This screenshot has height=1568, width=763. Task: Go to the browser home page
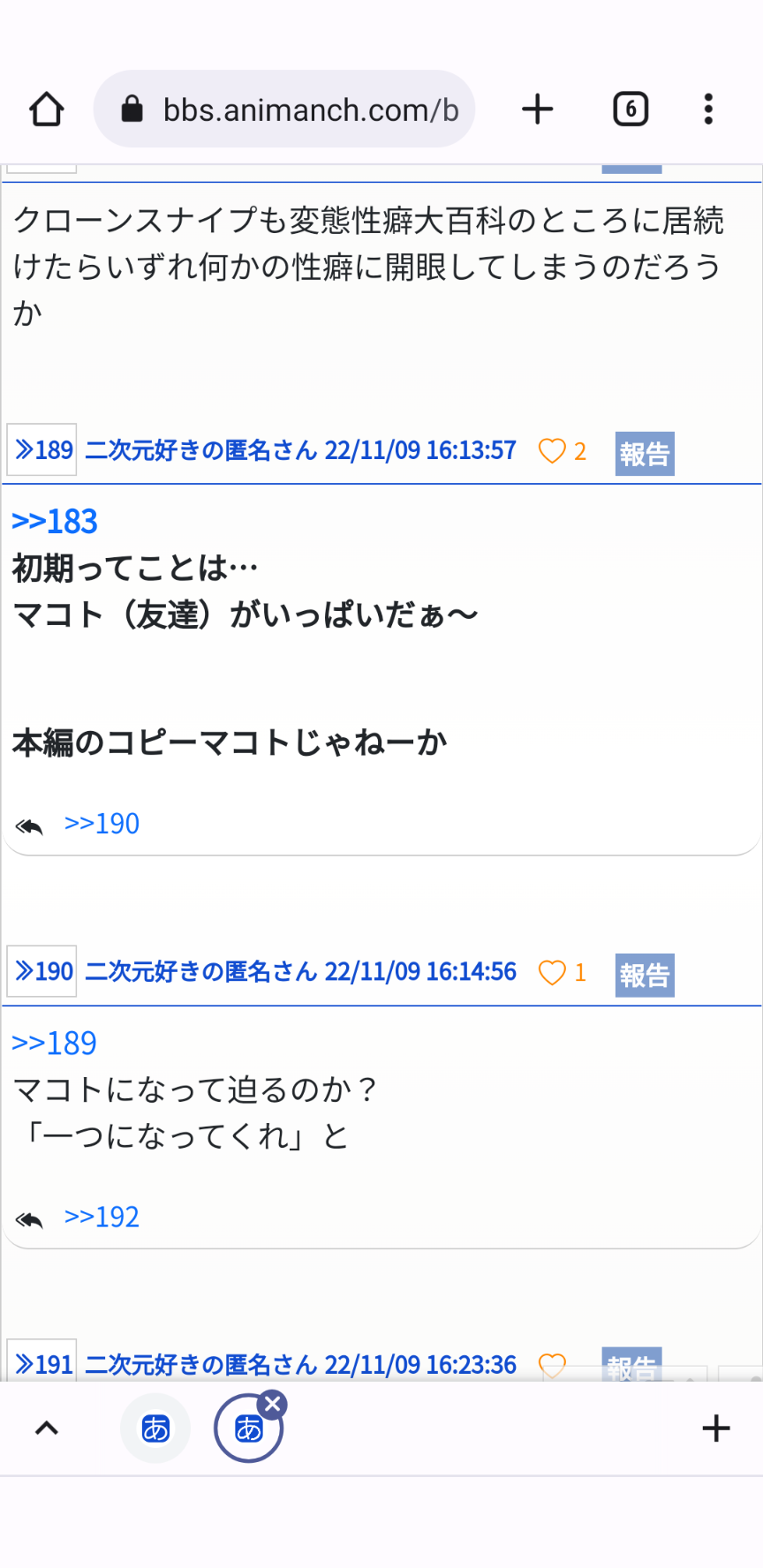(x=46, y=109)
